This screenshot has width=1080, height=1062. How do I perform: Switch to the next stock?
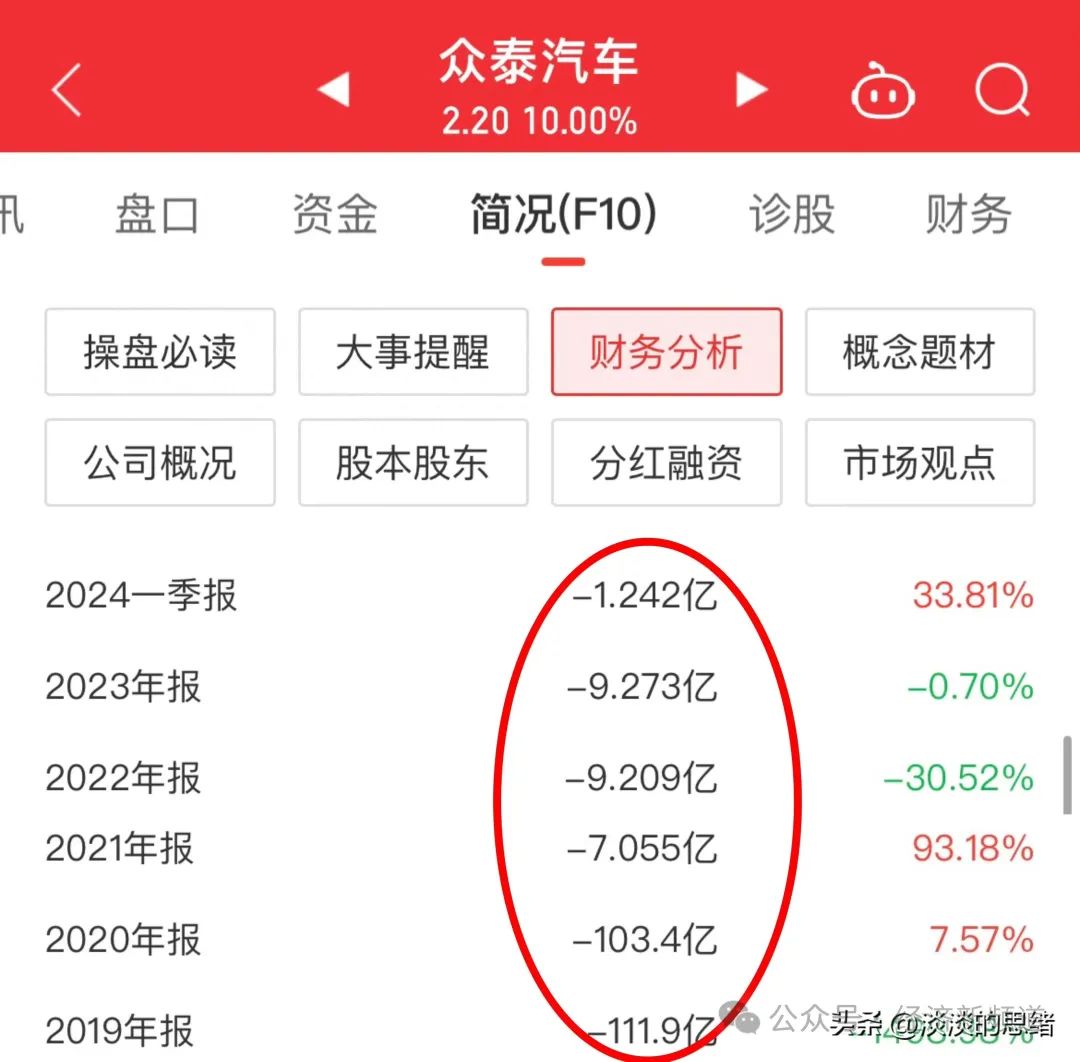click(751, 90)
